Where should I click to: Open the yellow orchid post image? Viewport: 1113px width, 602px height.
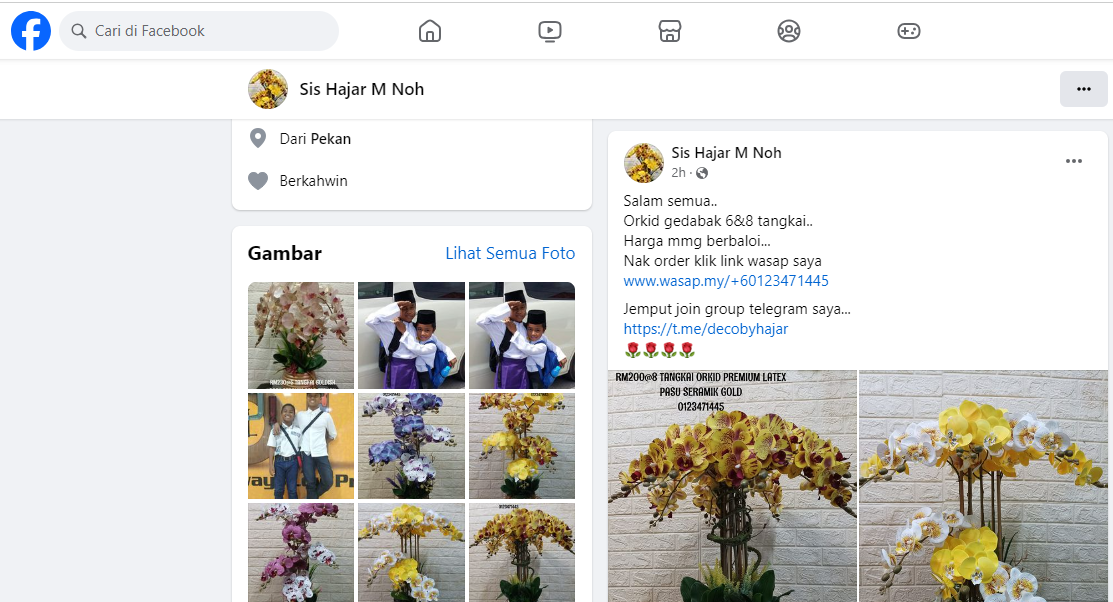(732, 486)
